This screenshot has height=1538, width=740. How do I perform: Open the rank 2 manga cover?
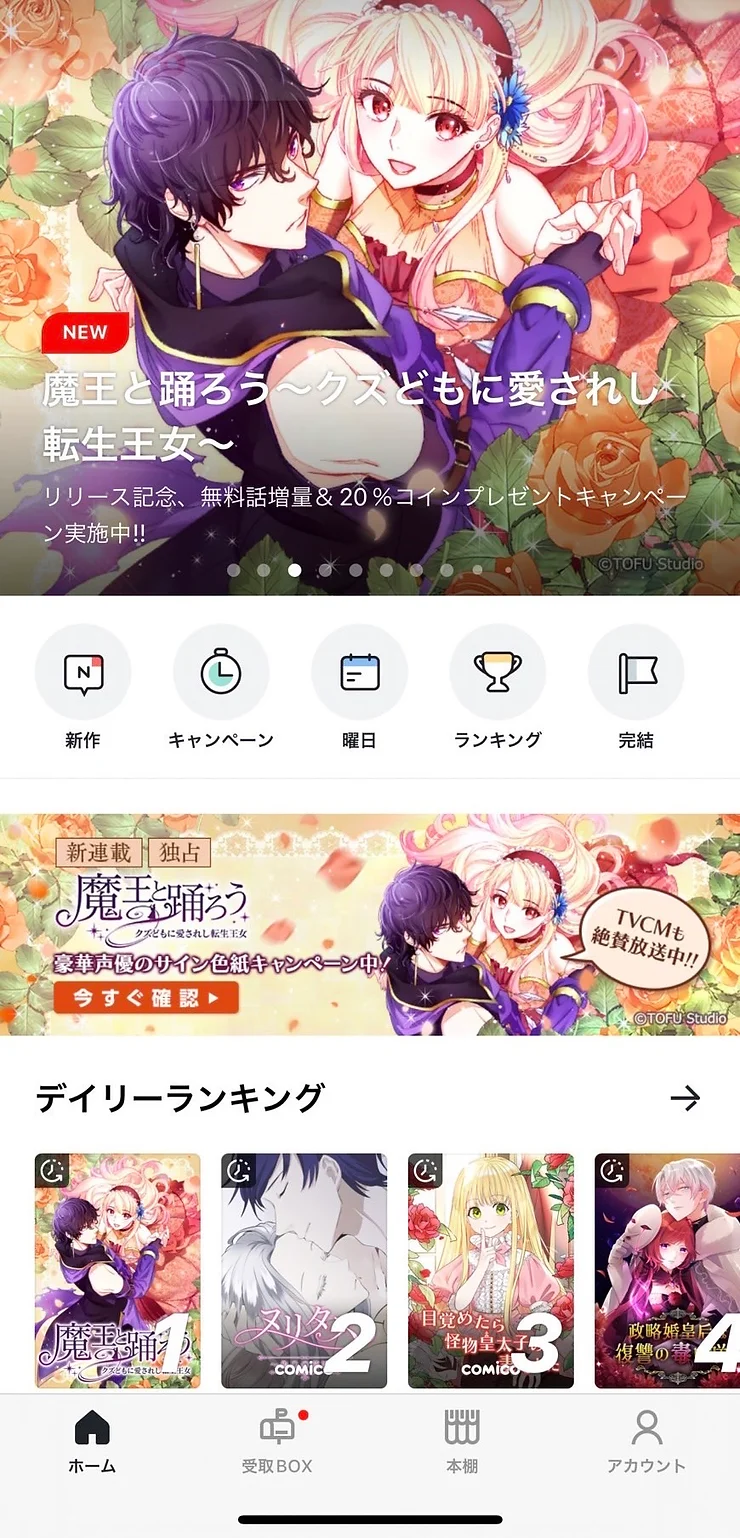(x=304, y=1270)
